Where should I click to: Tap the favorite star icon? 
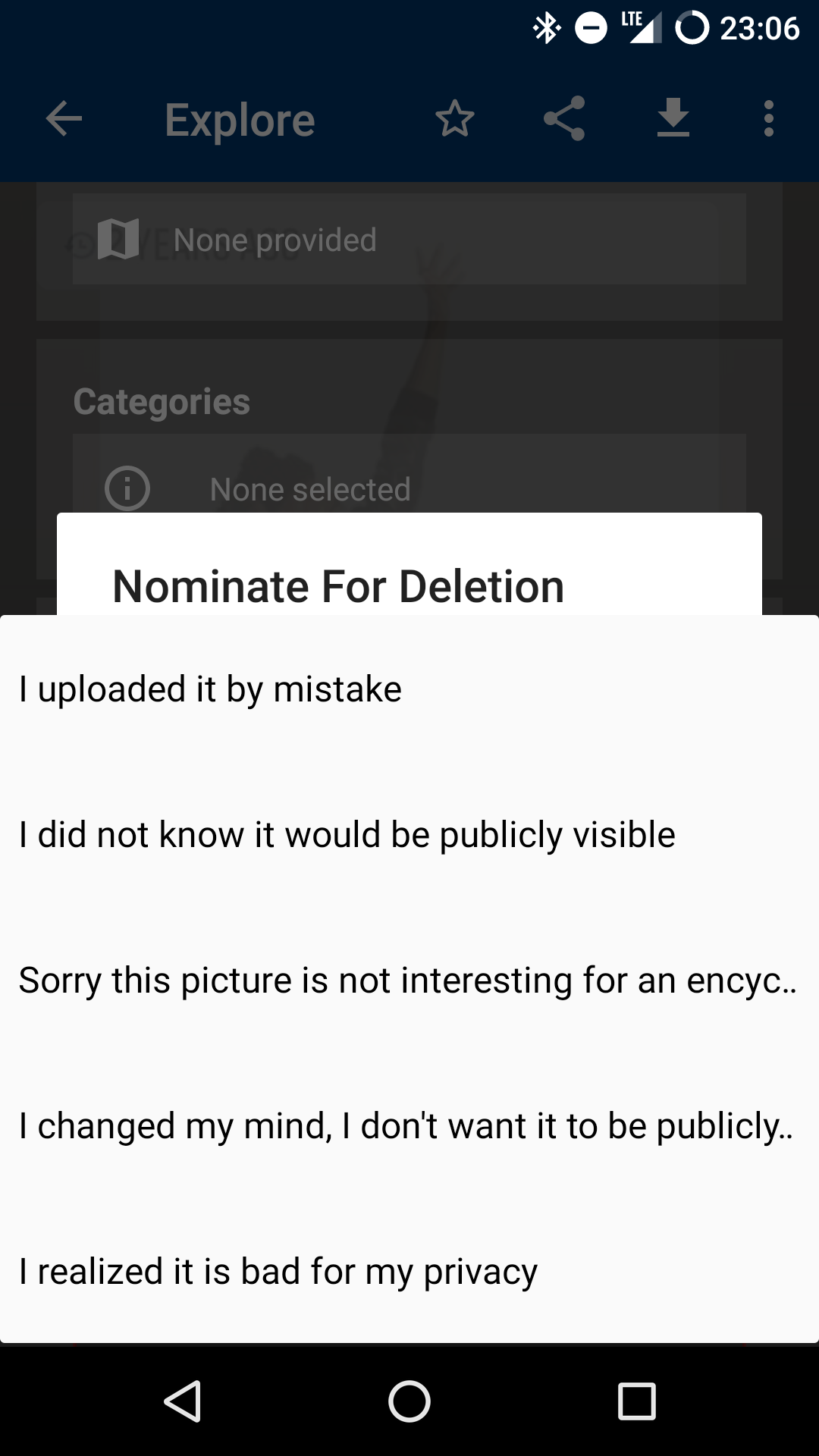coord(455,119)
